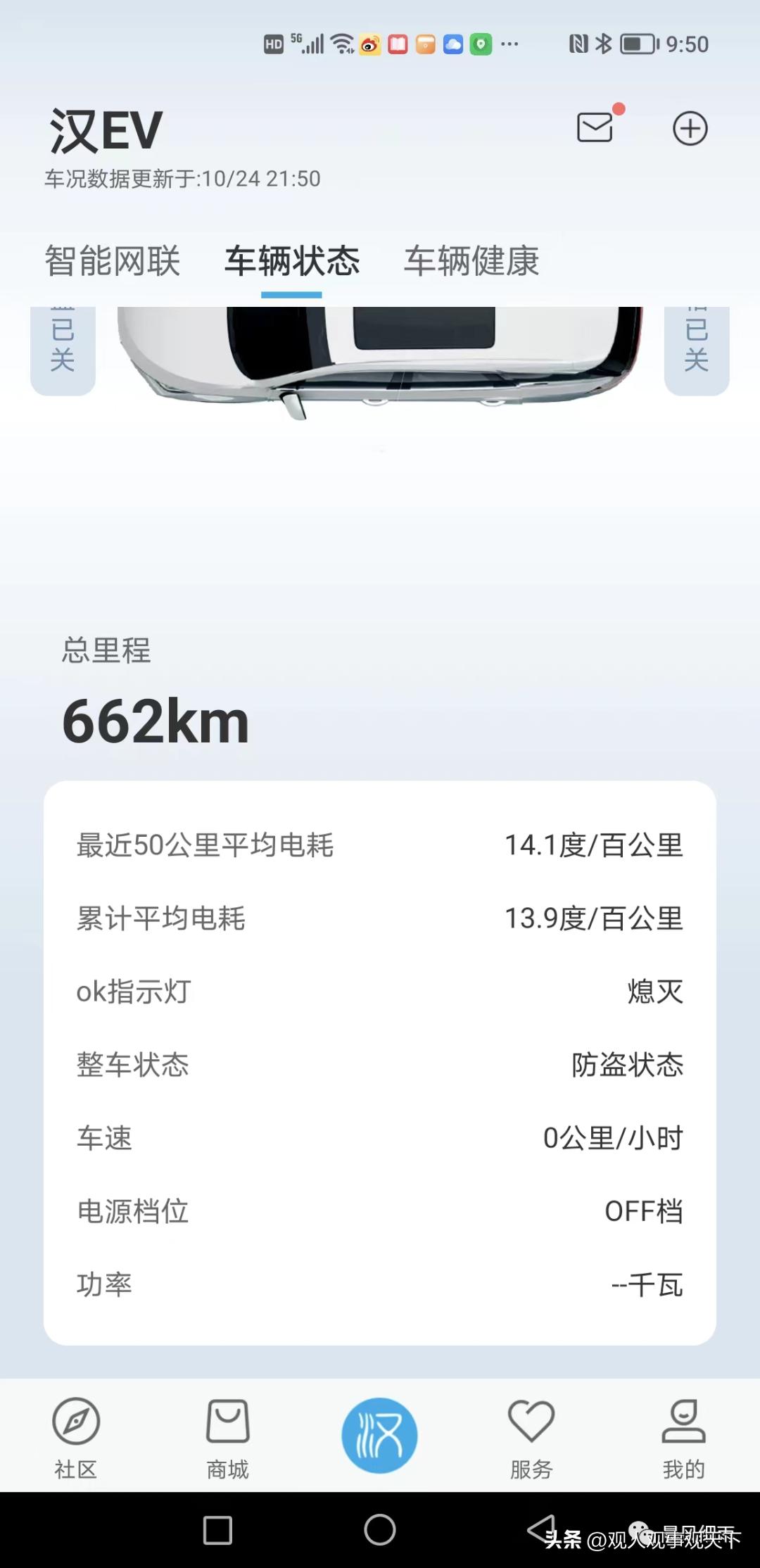Expand the 最近50公里平均电耗 detail row
760x1568 pixels.
coord(380,846)
